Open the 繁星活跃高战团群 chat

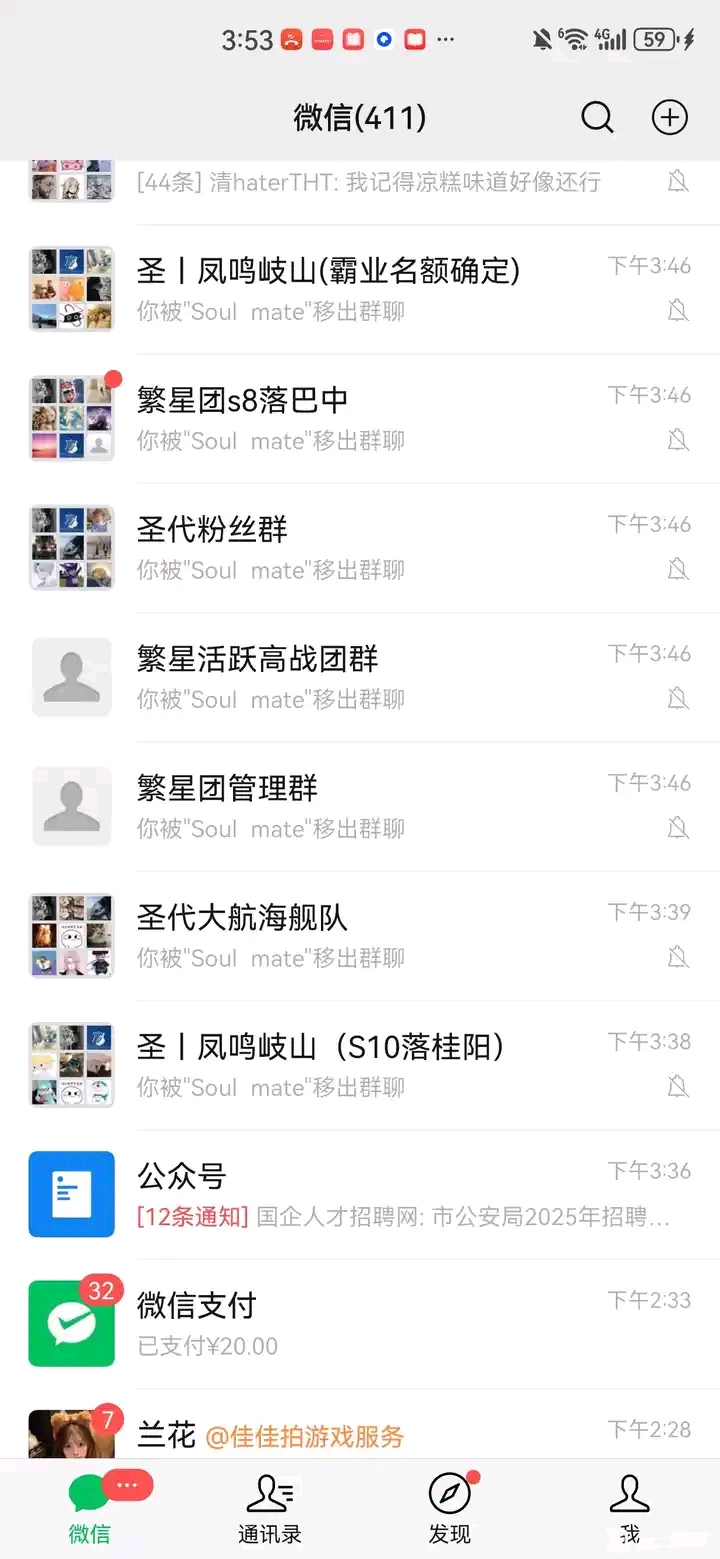pos(360,677)
